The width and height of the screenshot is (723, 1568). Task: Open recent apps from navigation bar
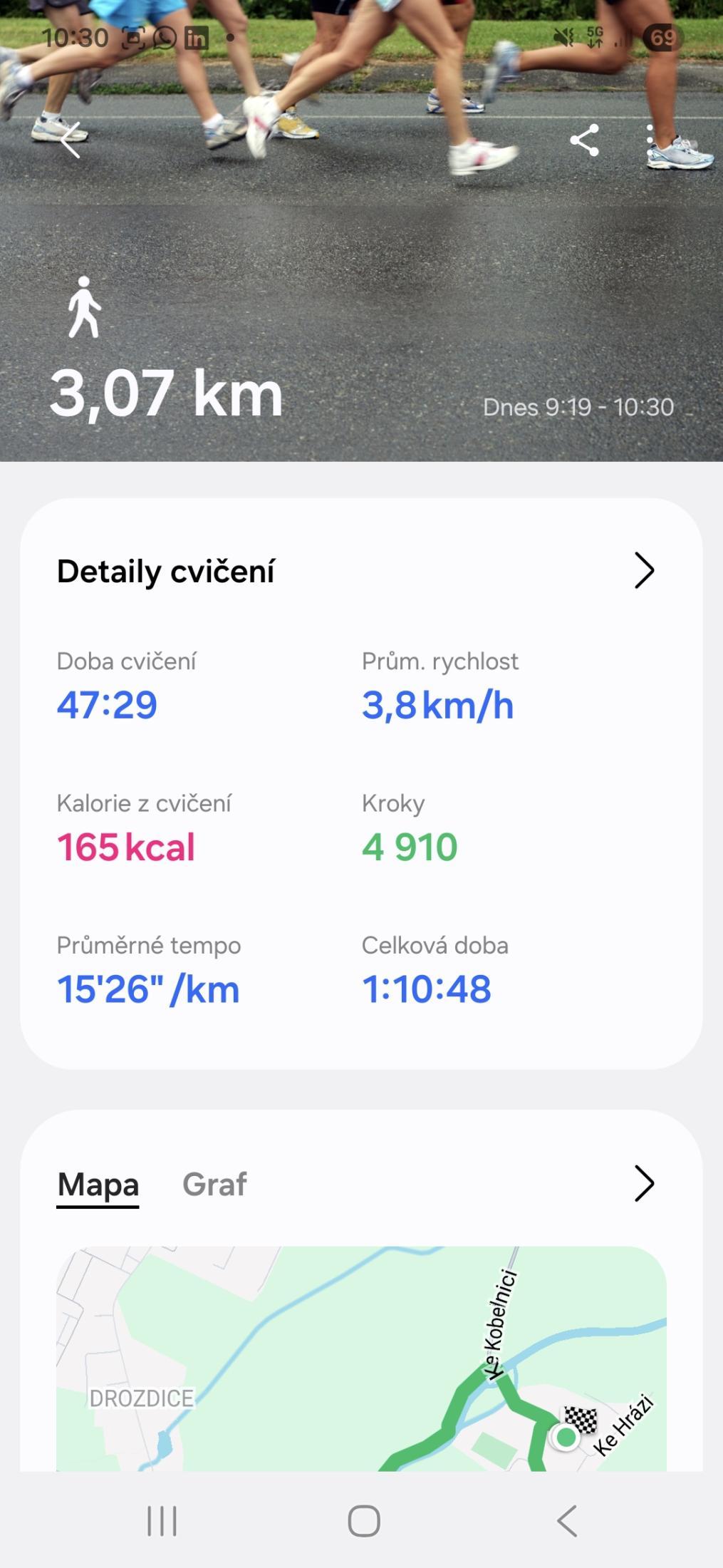point(162,1521)
